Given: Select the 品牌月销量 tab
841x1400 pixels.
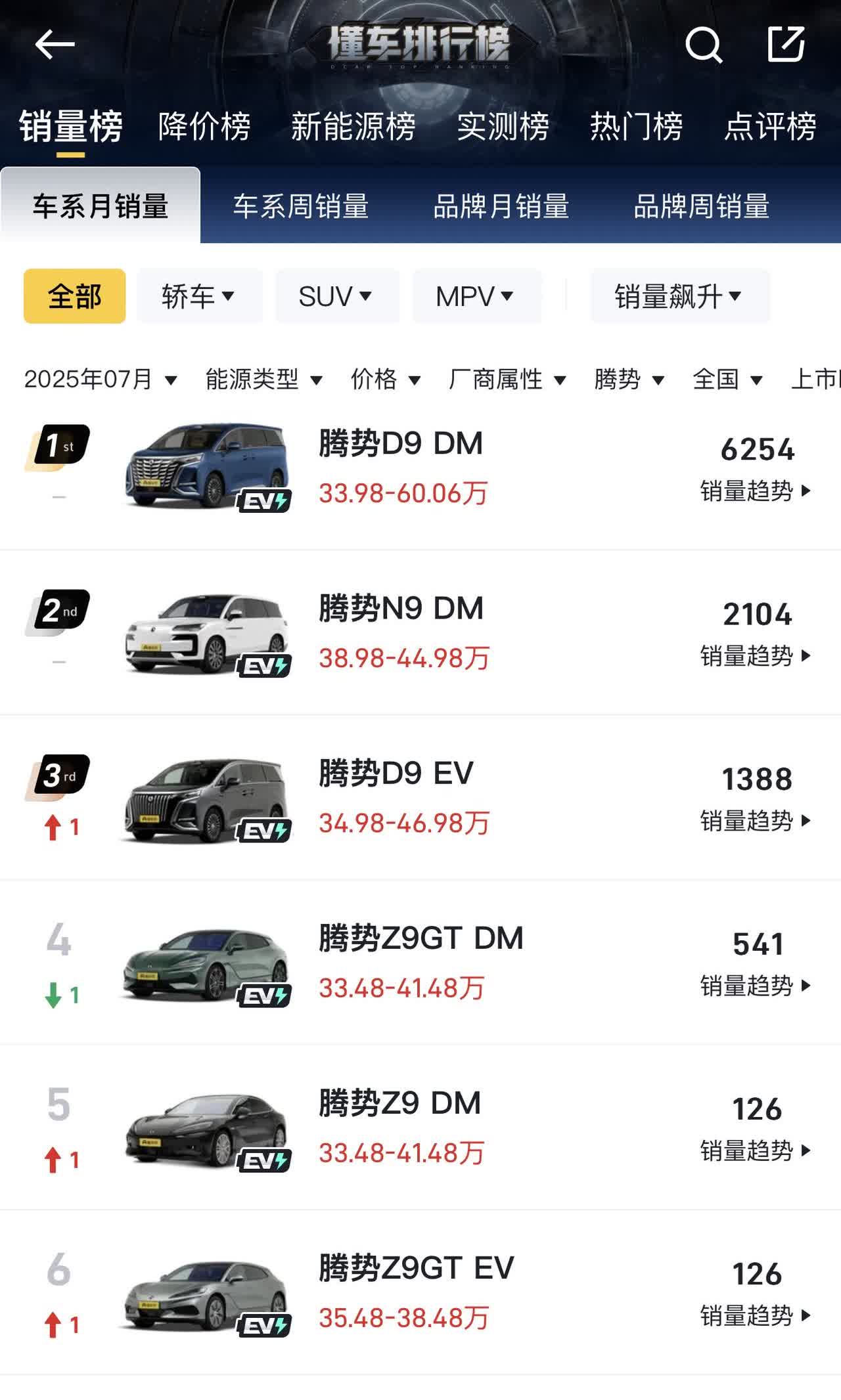Looking at the screenshot, I should pyautogui.click(x=501, y=206).
